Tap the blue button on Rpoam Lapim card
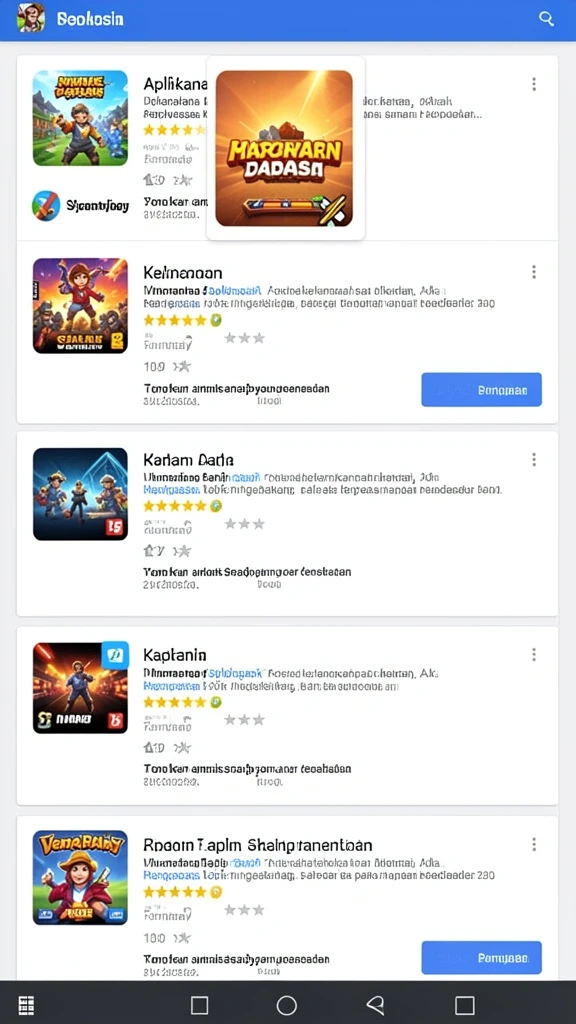Image resolution: width=576 pixels, height=1024 pixels. (x=481, y=958)
